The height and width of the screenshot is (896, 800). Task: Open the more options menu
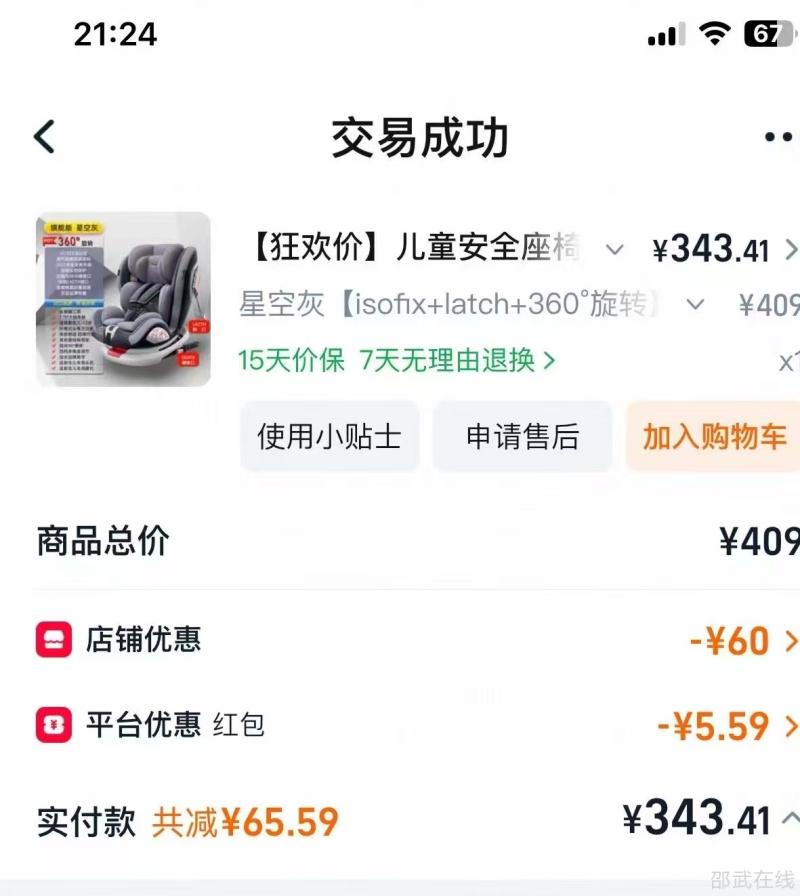pos(778,137)
